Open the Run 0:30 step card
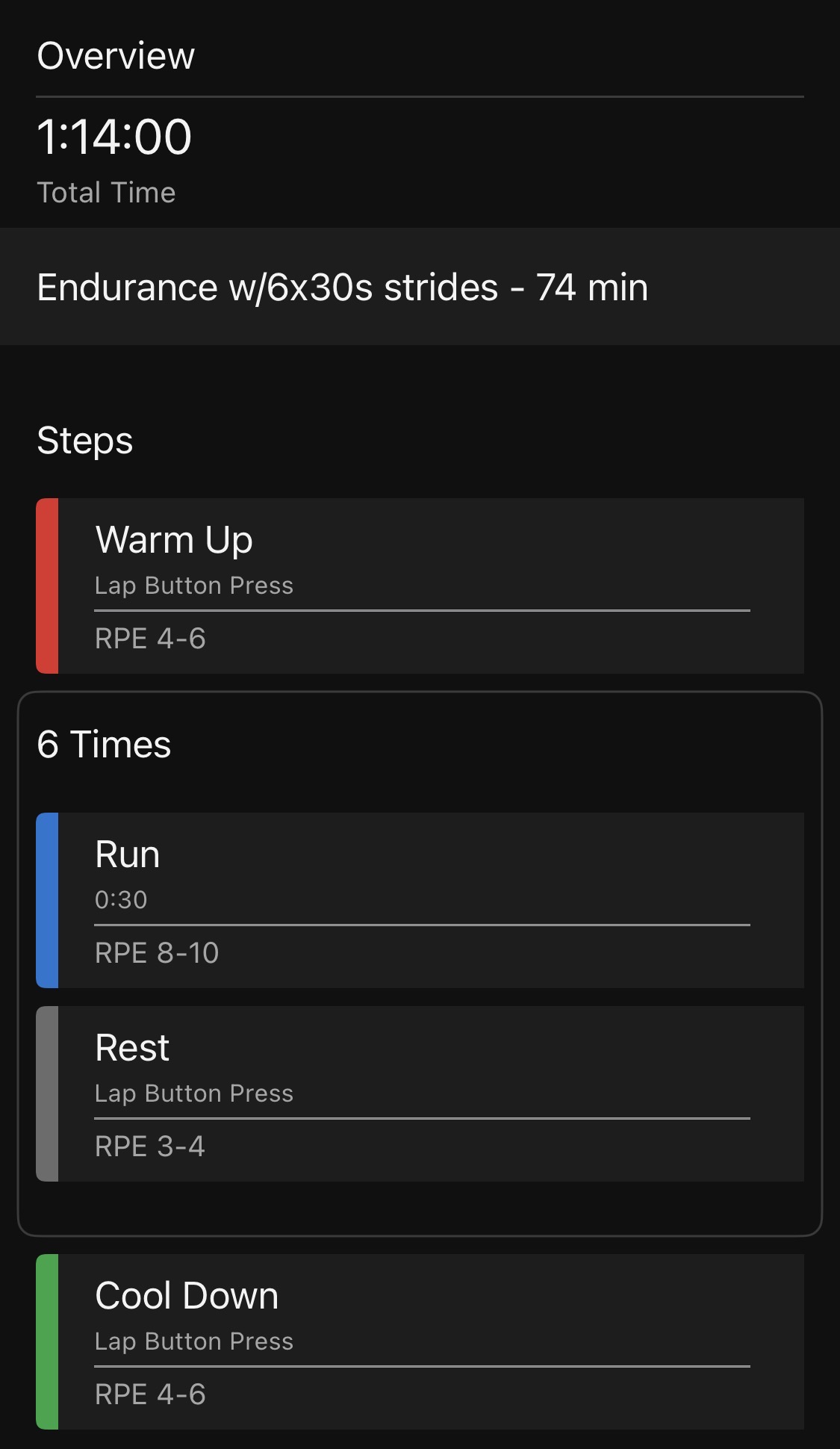The height and width of the screenshot is (1449, 840). click(420, 900)
